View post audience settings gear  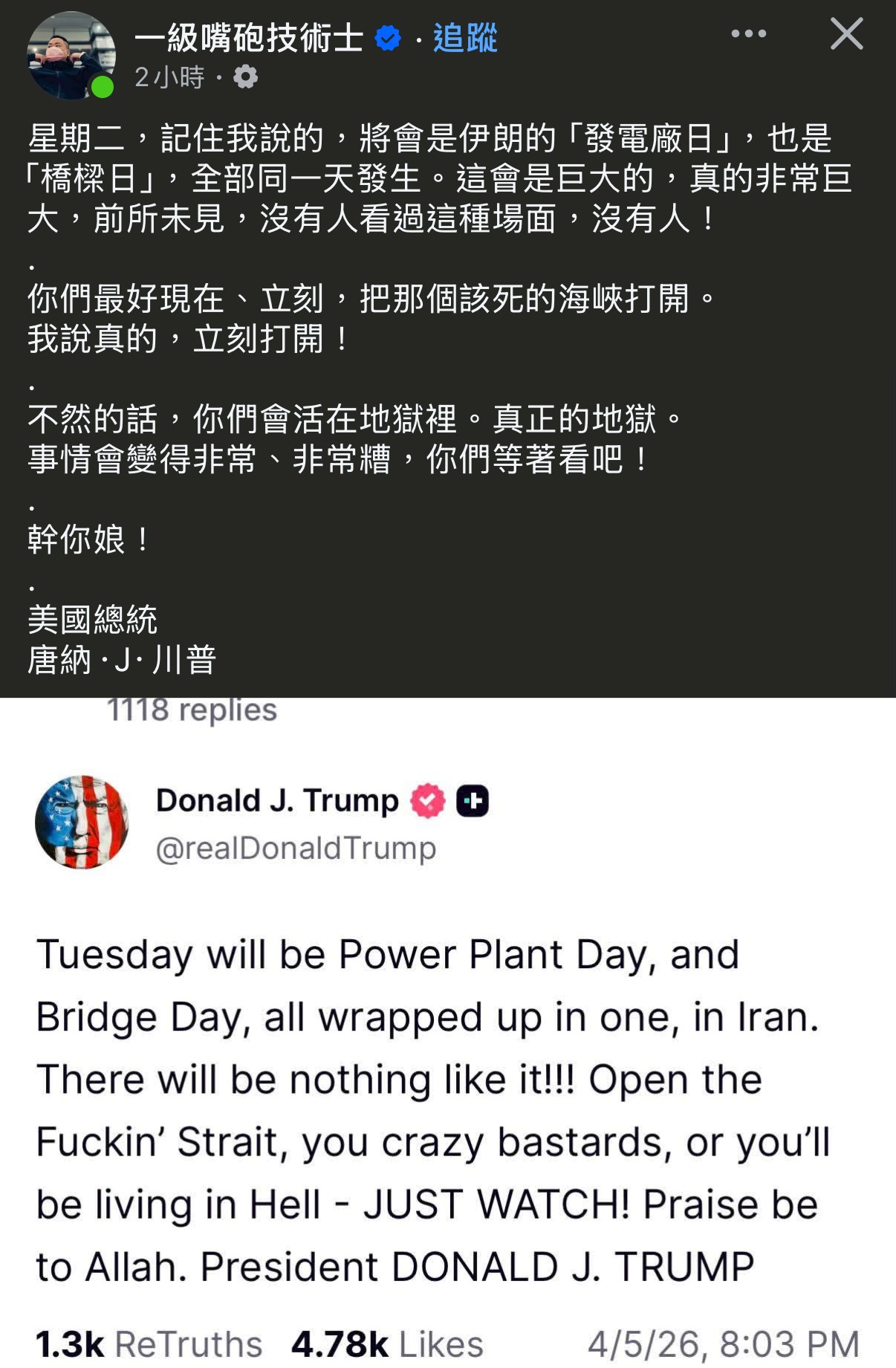(x=245, y=77)
